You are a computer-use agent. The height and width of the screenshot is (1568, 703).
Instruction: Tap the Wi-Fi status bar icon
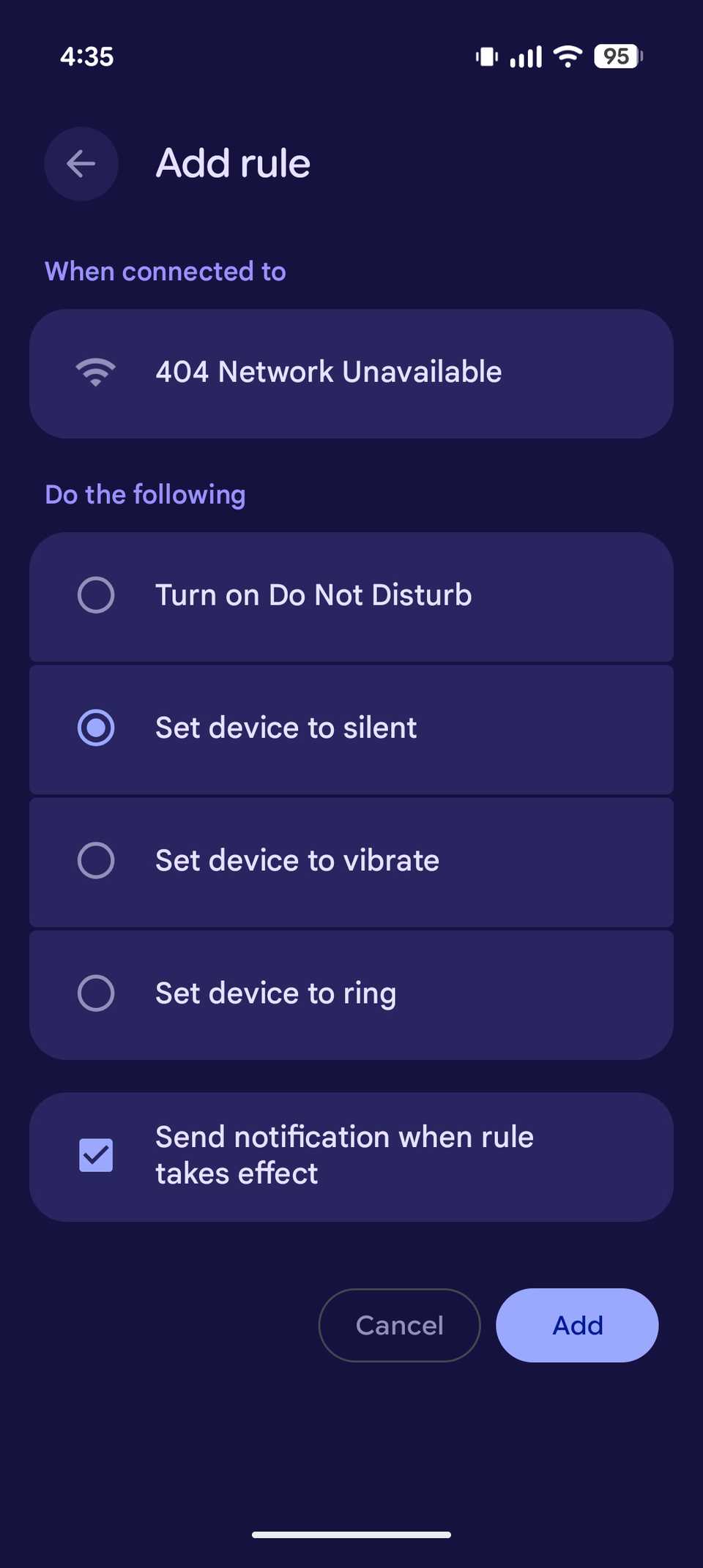point(567,56)
